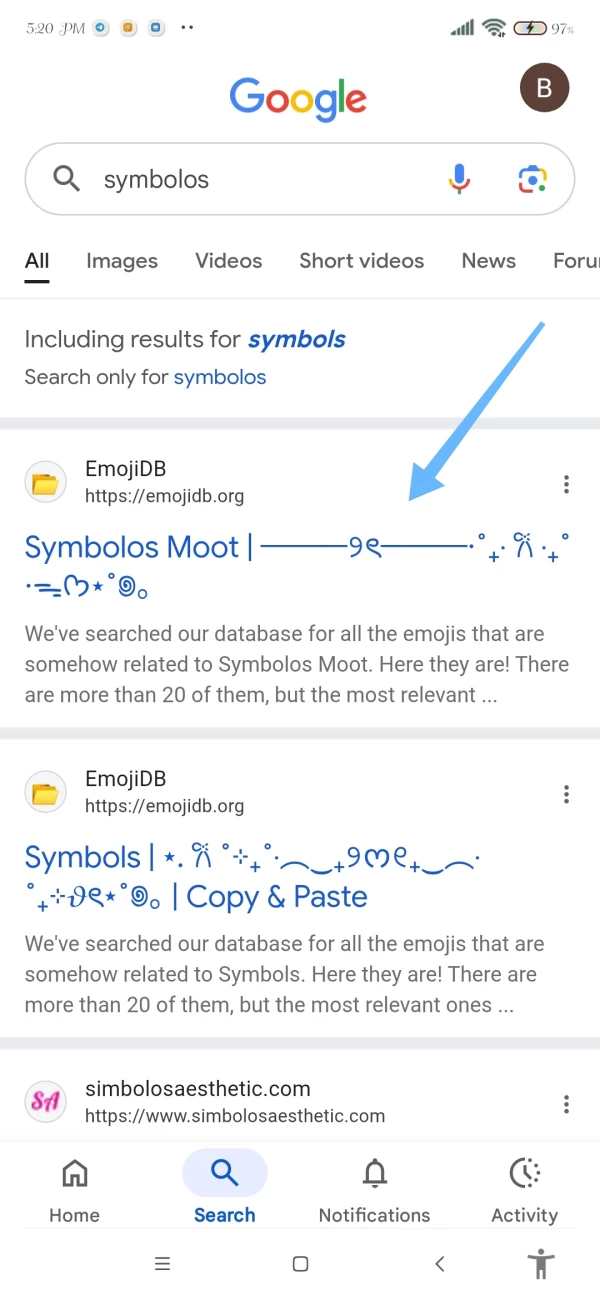600x1300 pixels.
Task: Open options menu for the Symbols Copy & Paste result
Action: (x=566, y=794)
